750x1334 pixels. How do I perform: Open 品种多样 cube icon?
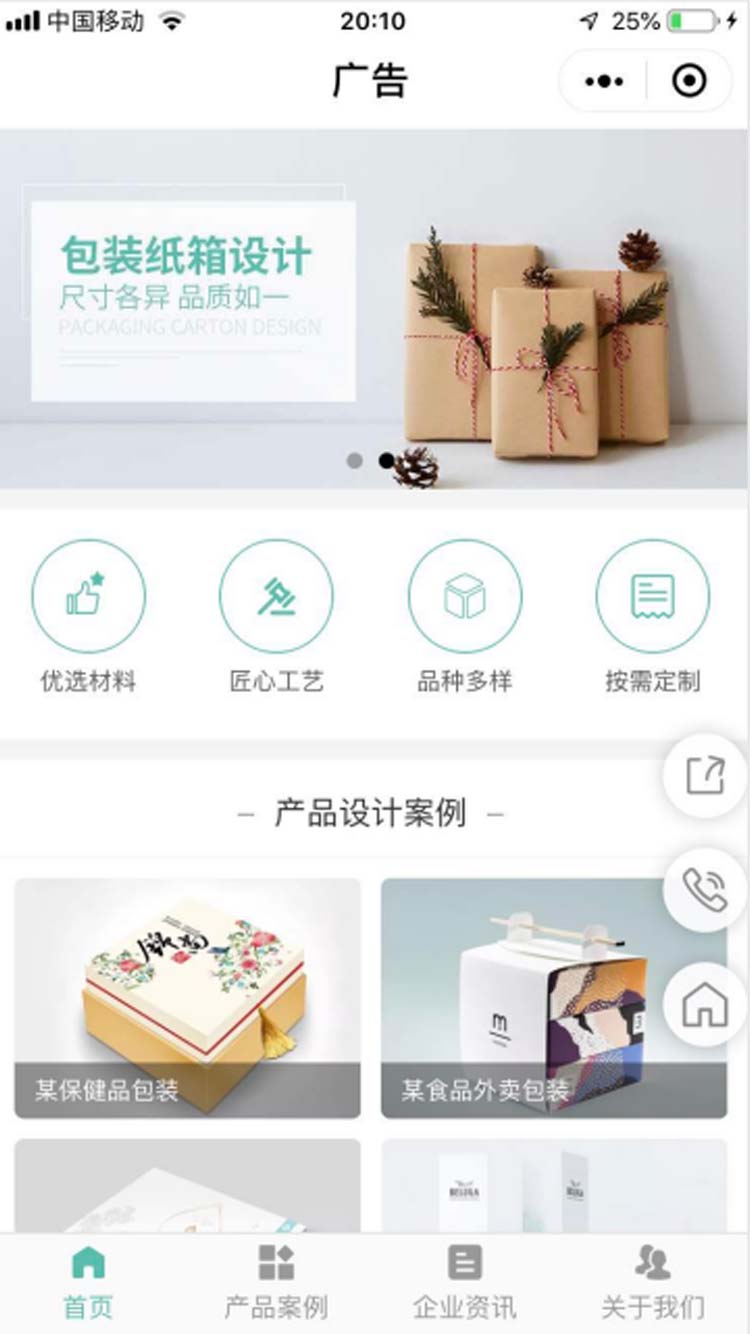click(464, 595)
